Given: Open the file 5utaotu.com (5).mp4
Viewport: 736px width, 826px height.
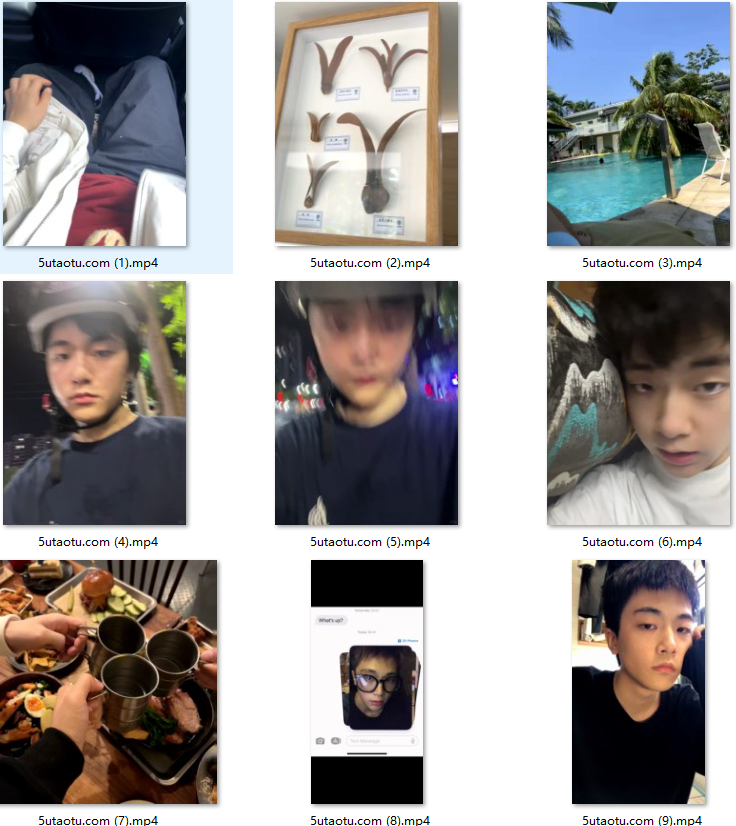Looking at the screenshot, I should click(x=366, y=403).
